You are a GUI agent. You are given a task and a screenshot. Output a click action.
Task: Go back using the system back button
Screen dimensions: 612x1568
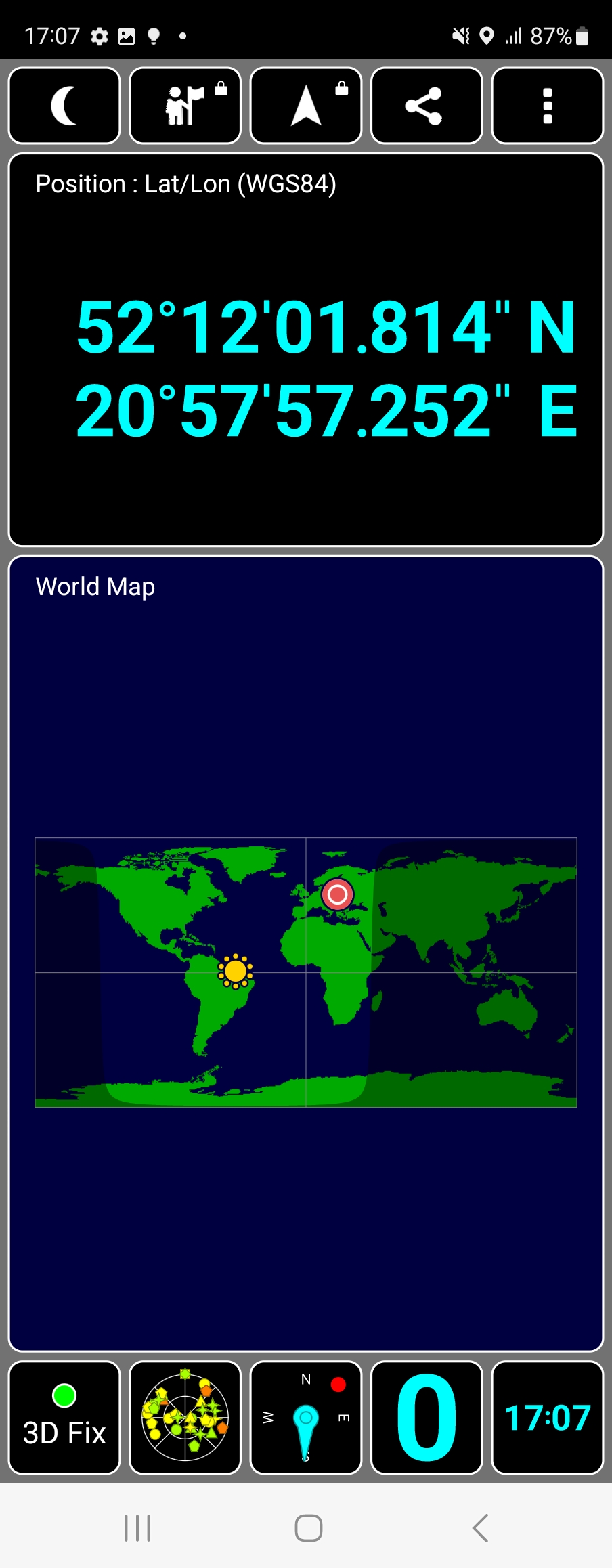click(480, 1528)
